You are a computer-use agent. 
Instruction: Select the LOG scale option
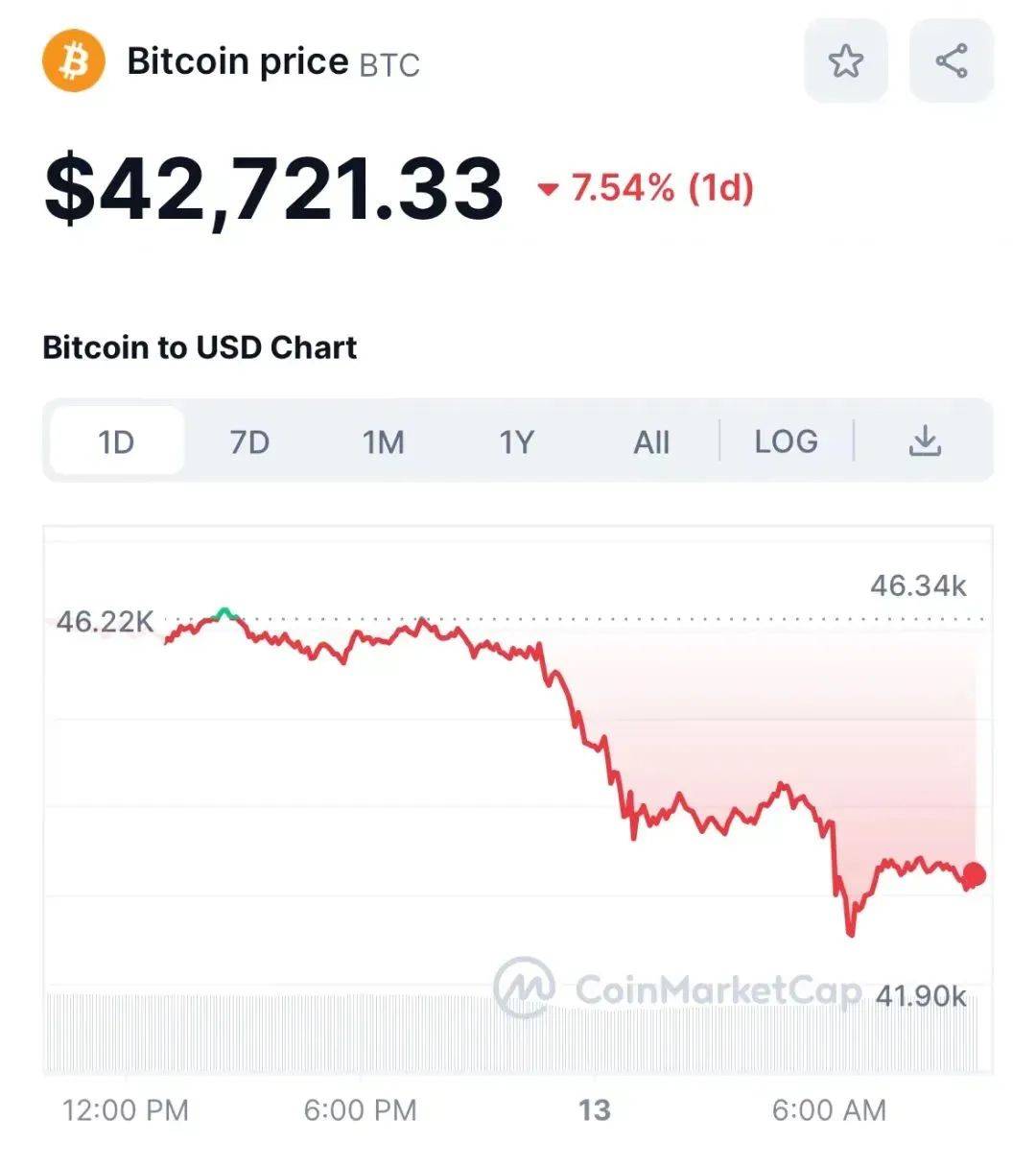pyautogui.click(x=787, y=441)
